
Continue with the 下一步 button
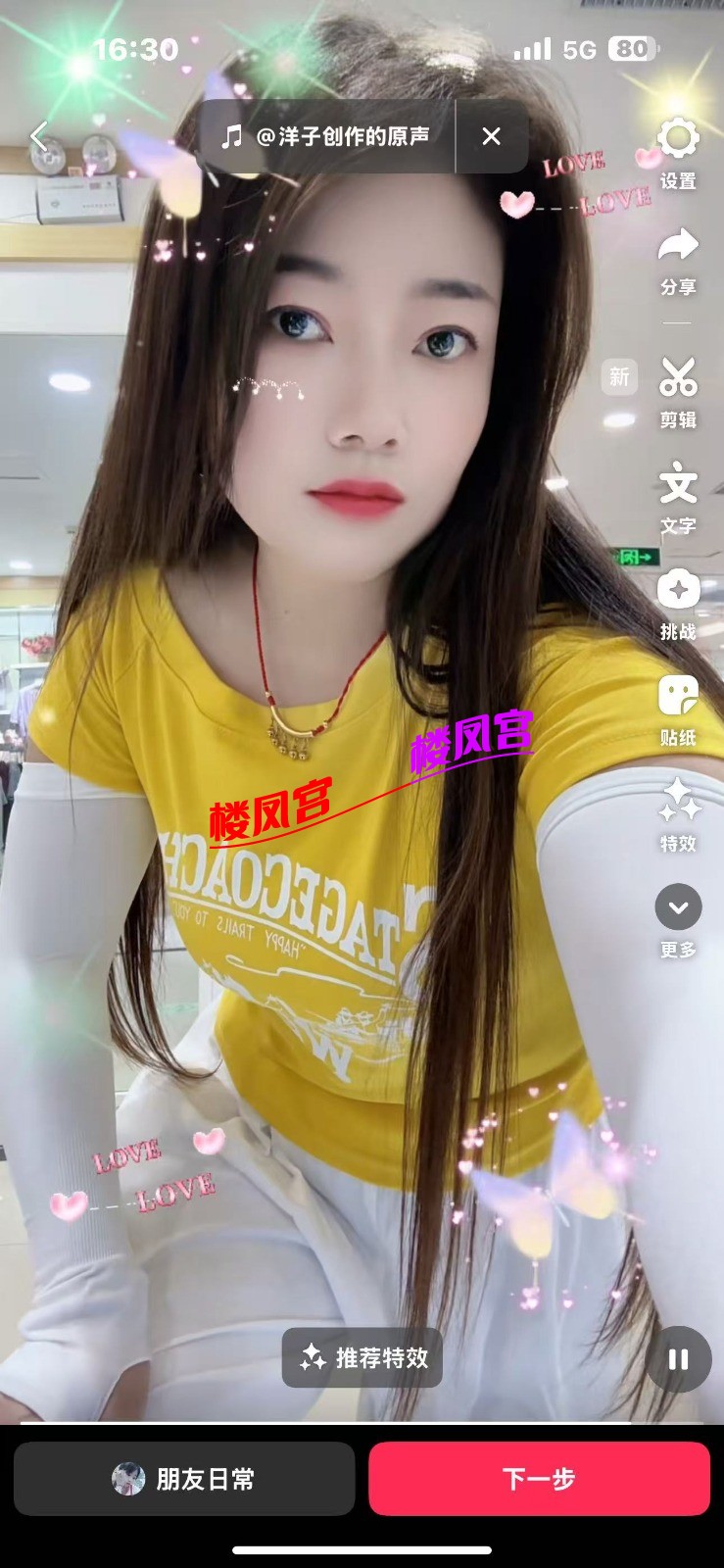click(539, 1479)
